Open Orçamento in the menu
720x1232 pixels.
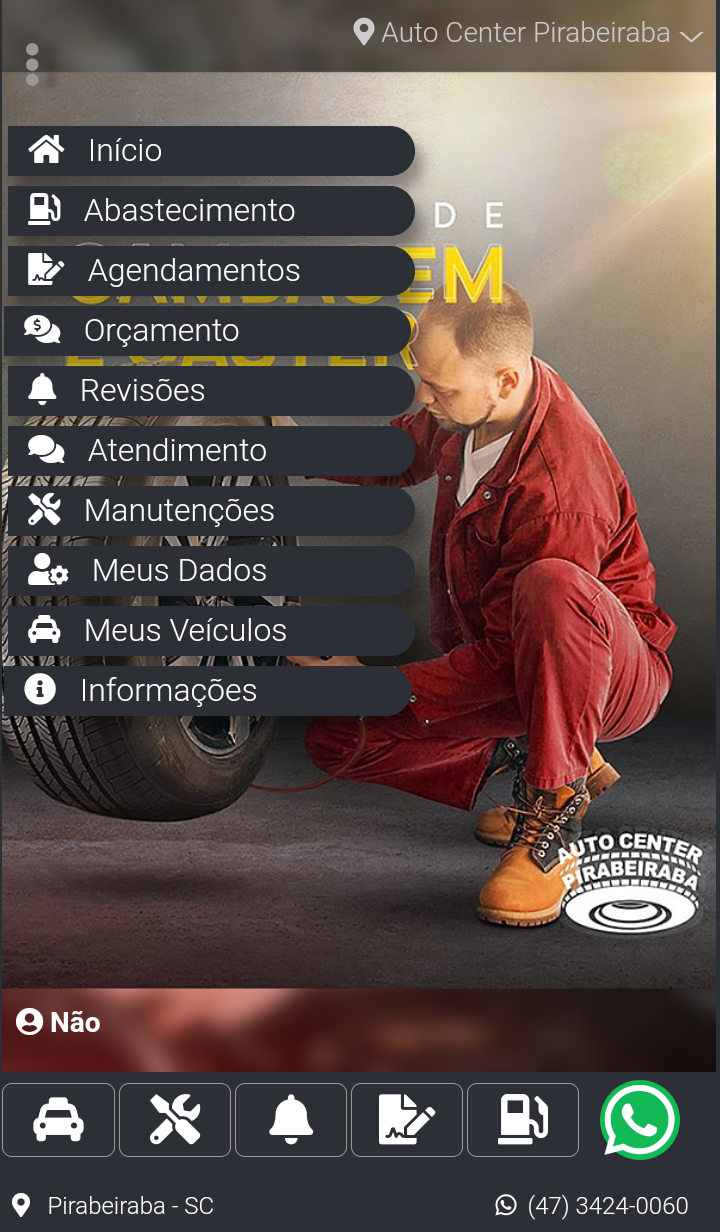tap(208, 331)
